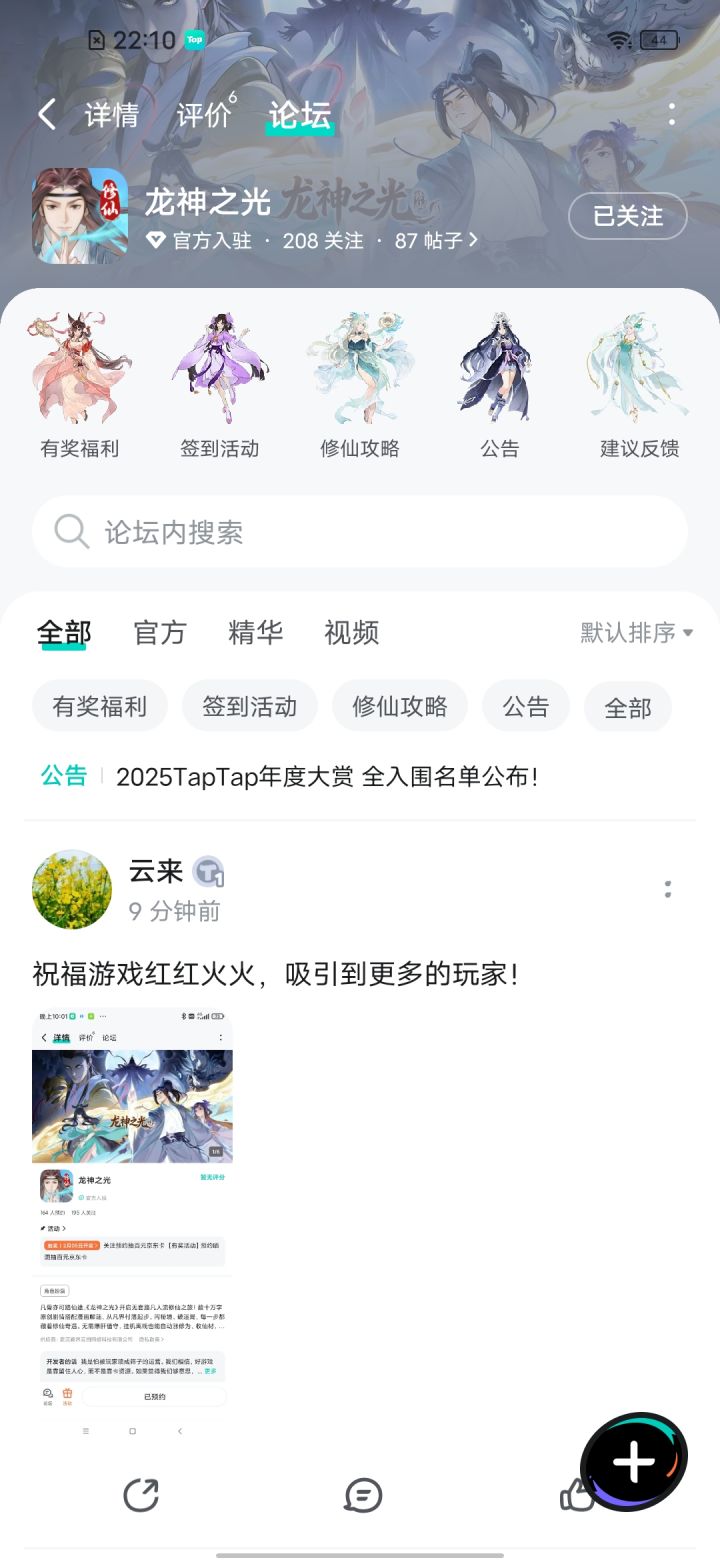Expand the 默认排序 sort dropdown
The height and width of the screenshot is (1560, 720).
click(x=637, y=633)
